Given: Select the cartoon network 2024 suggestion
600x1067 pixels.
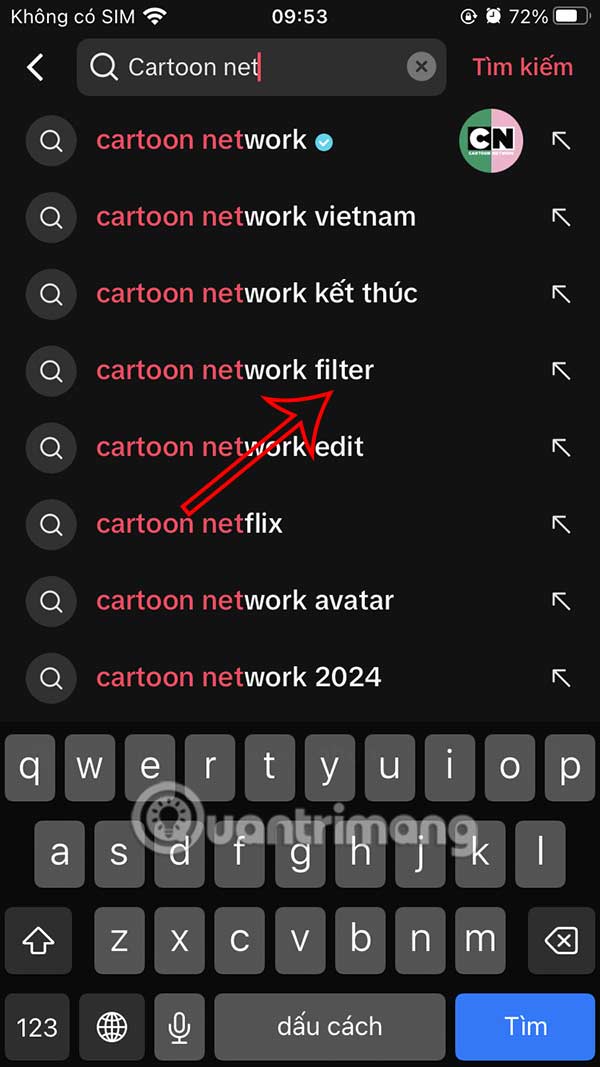Looking at the screenshot, I should click(x=238, y=677).
